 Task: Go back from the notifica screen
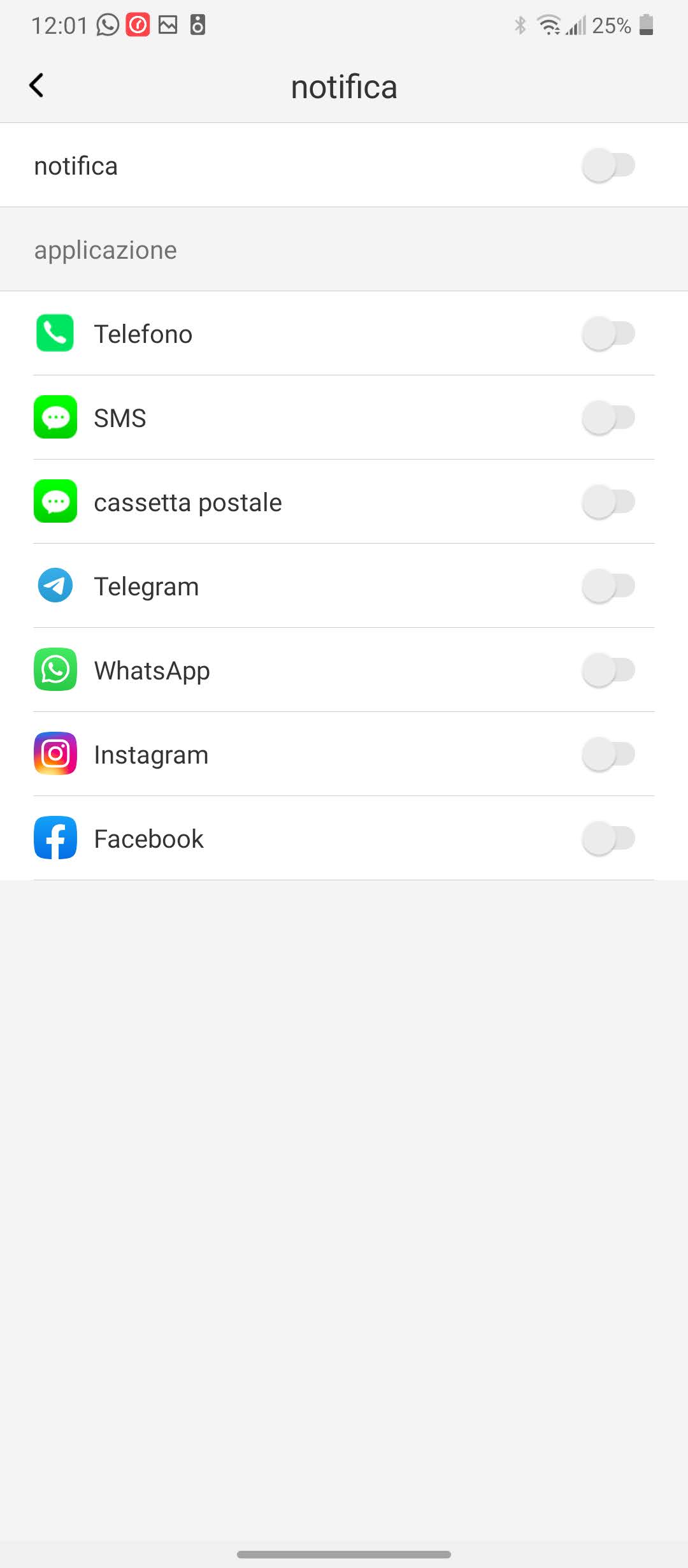pos(37,85)
